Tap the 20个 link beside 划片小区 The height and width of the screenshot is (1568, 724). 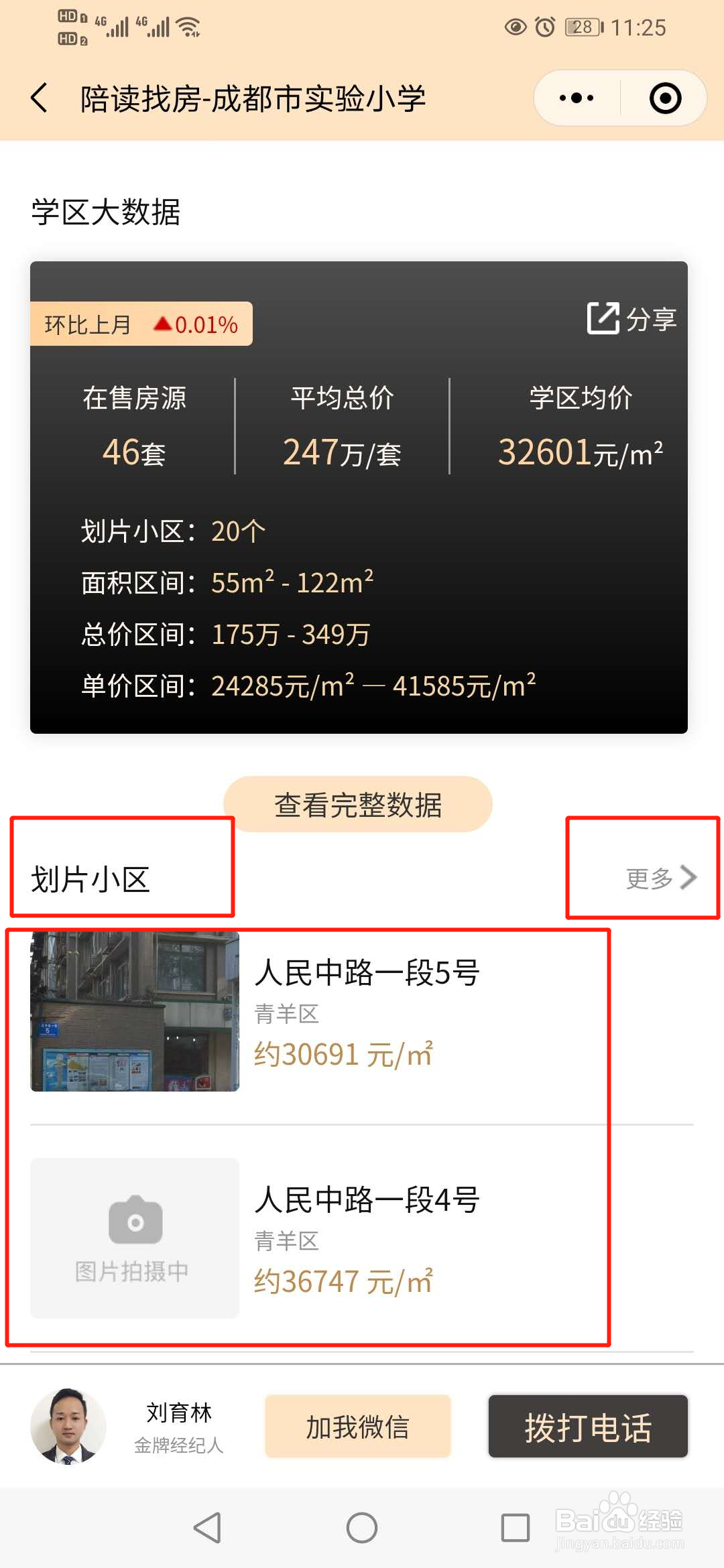coord(237,530)
